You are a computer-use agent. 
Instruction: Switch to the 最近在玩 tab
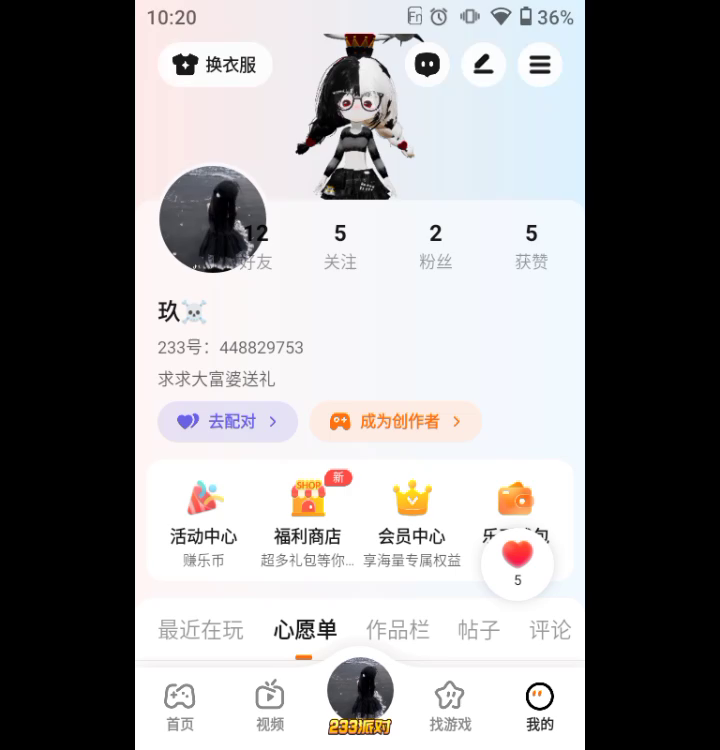coord(200,630)
